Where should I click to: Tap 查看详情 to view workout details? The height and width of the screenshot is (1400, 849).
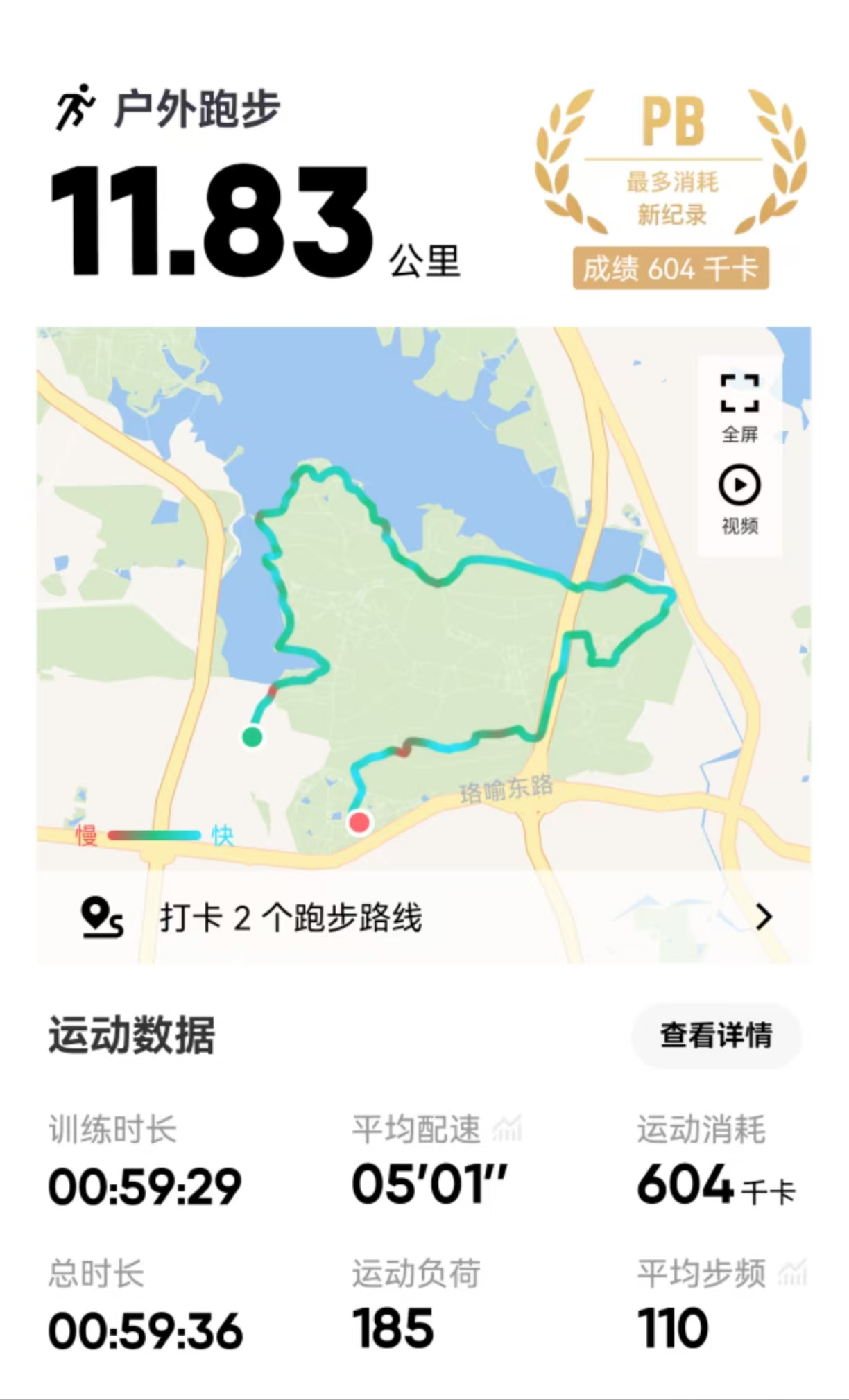(x=716, y=1036)
